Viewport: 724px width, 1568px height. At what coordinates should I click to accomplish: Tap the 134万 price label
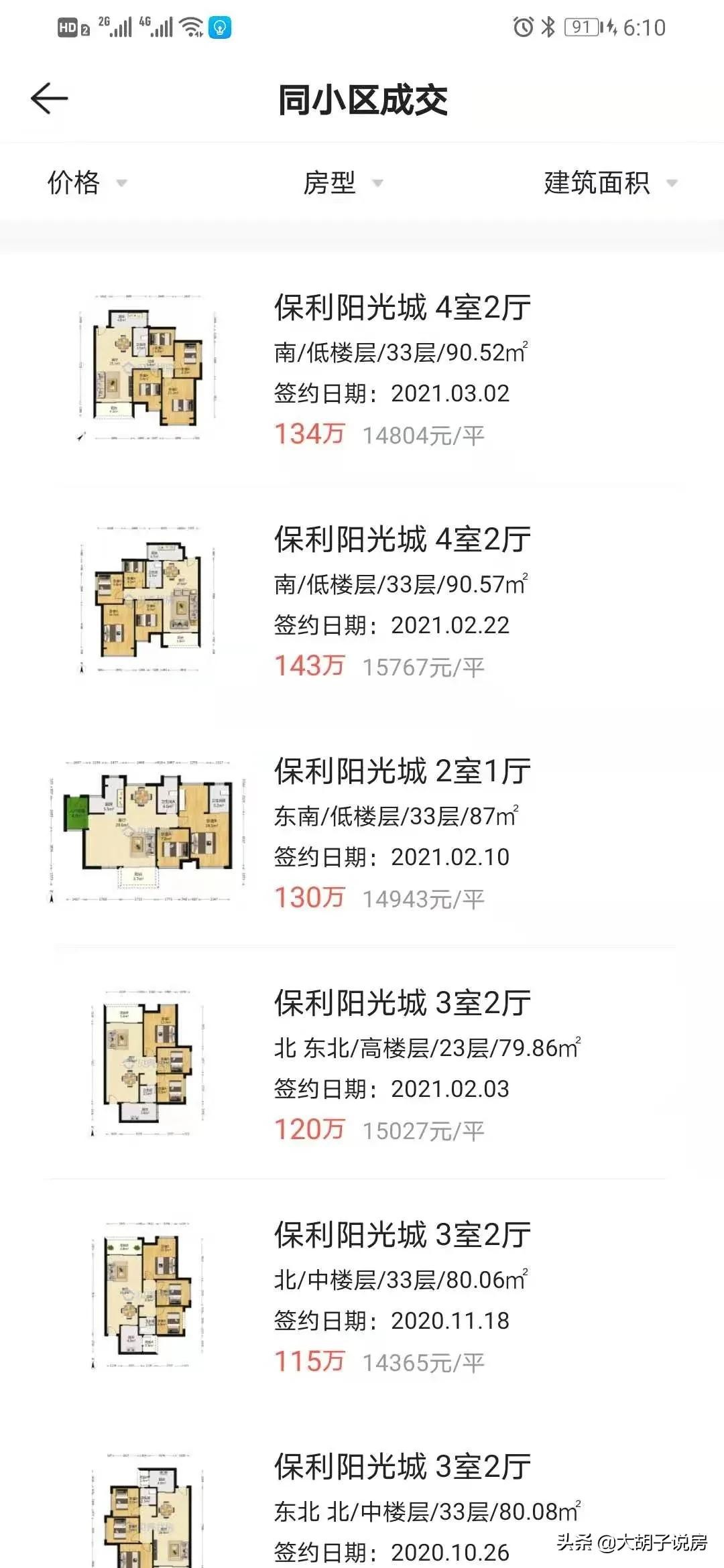[x=309, y=434]
